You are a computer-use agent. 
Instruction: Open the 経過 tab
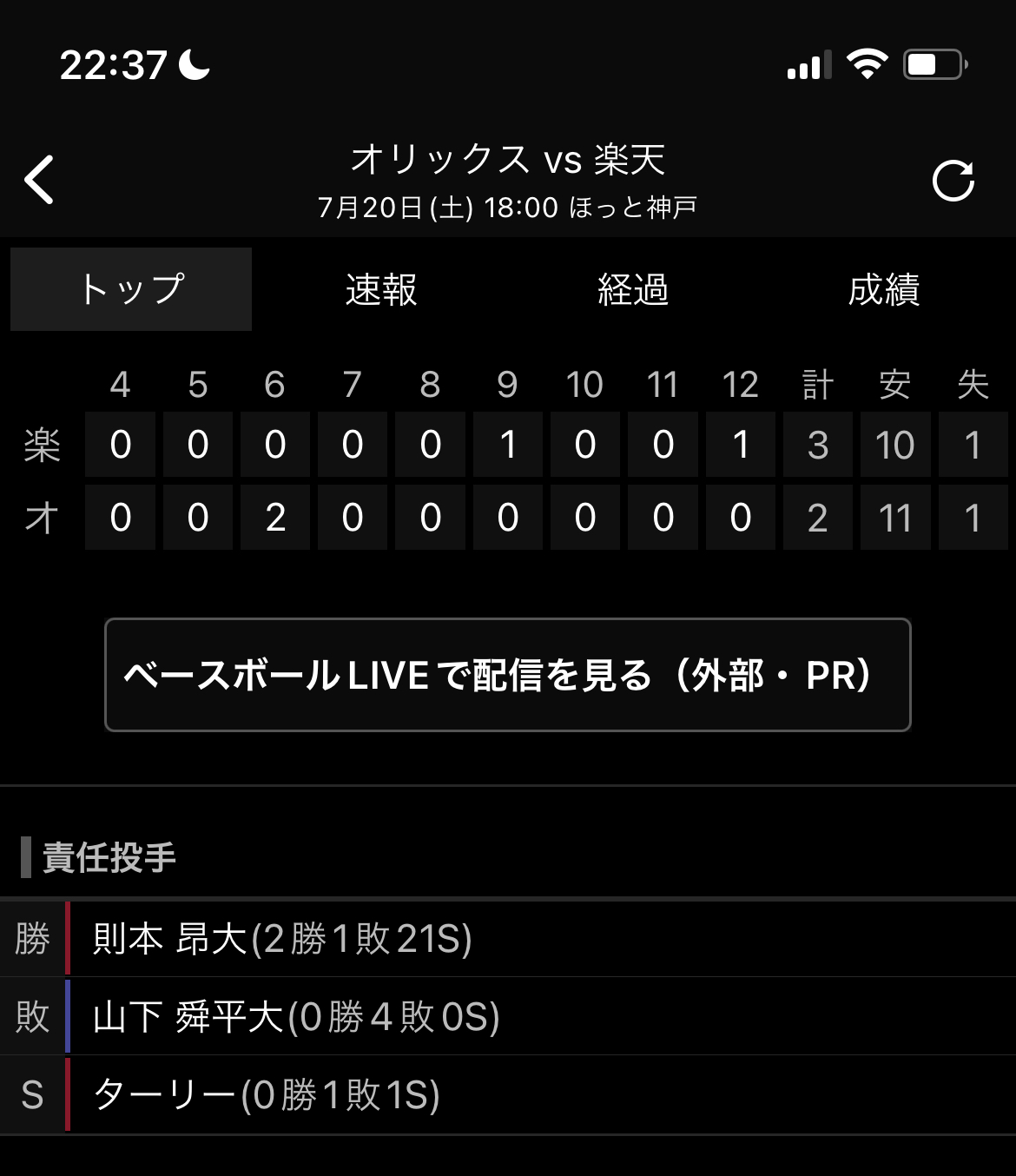pyautogui.click(x=633, y=290)
